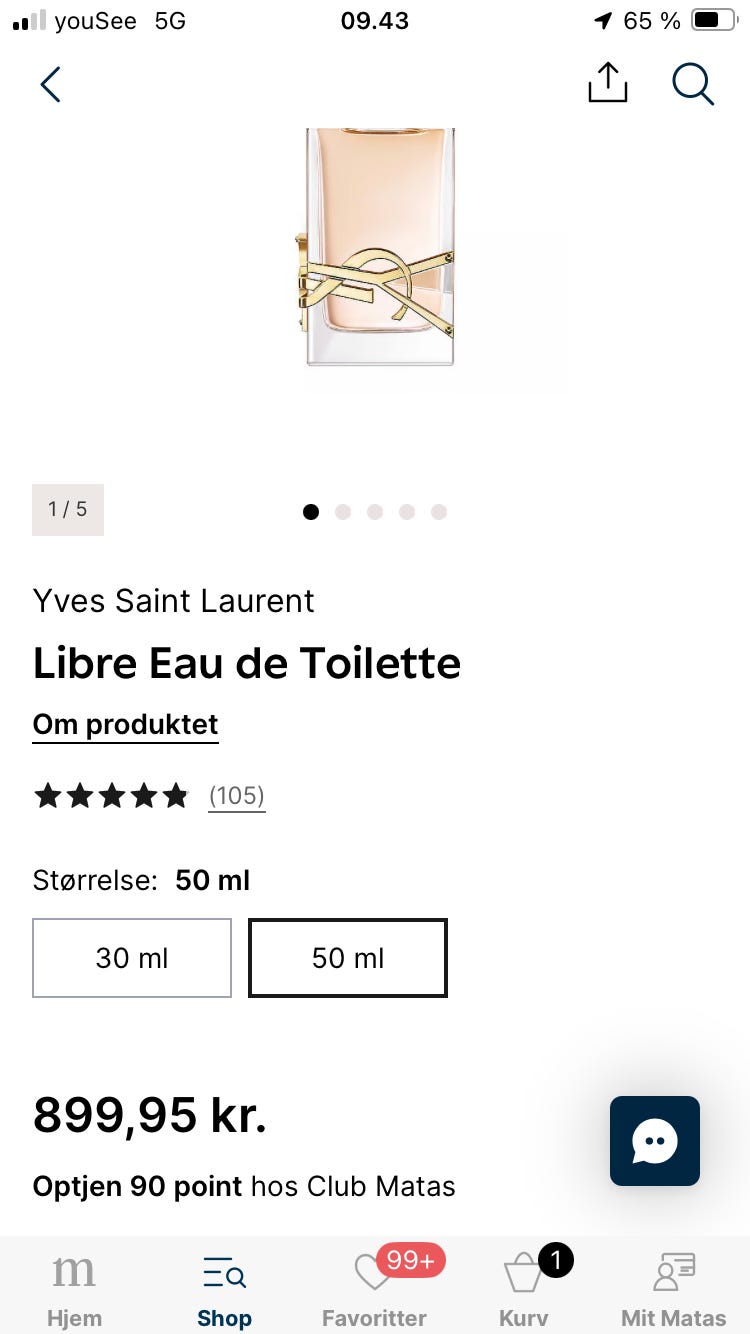Jump to the second carousel image dot
750x1334 pixels.
click(x=343, y=511)
